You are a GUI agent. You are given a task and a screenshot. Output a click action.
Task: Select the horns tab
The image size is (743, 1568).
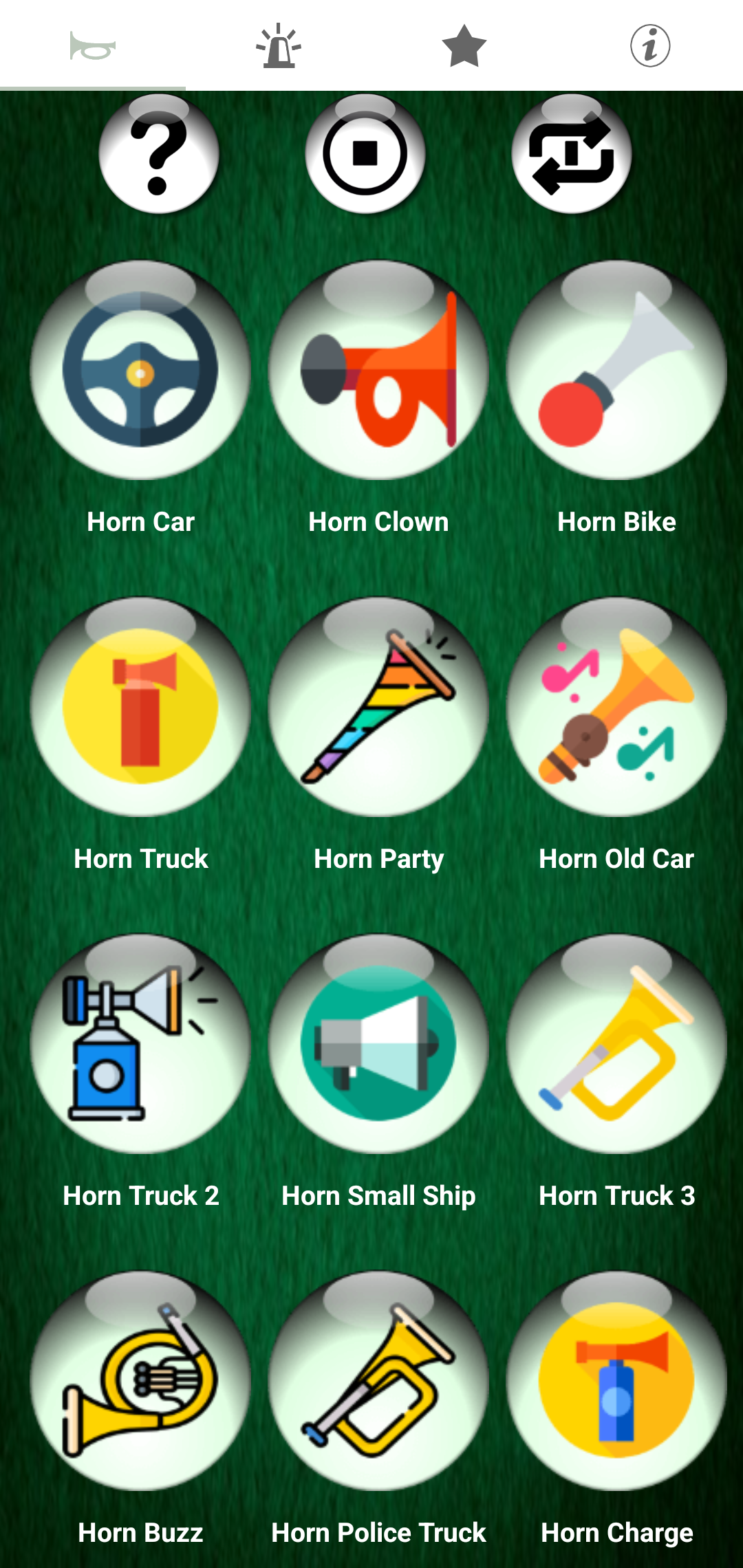[93, 45]
